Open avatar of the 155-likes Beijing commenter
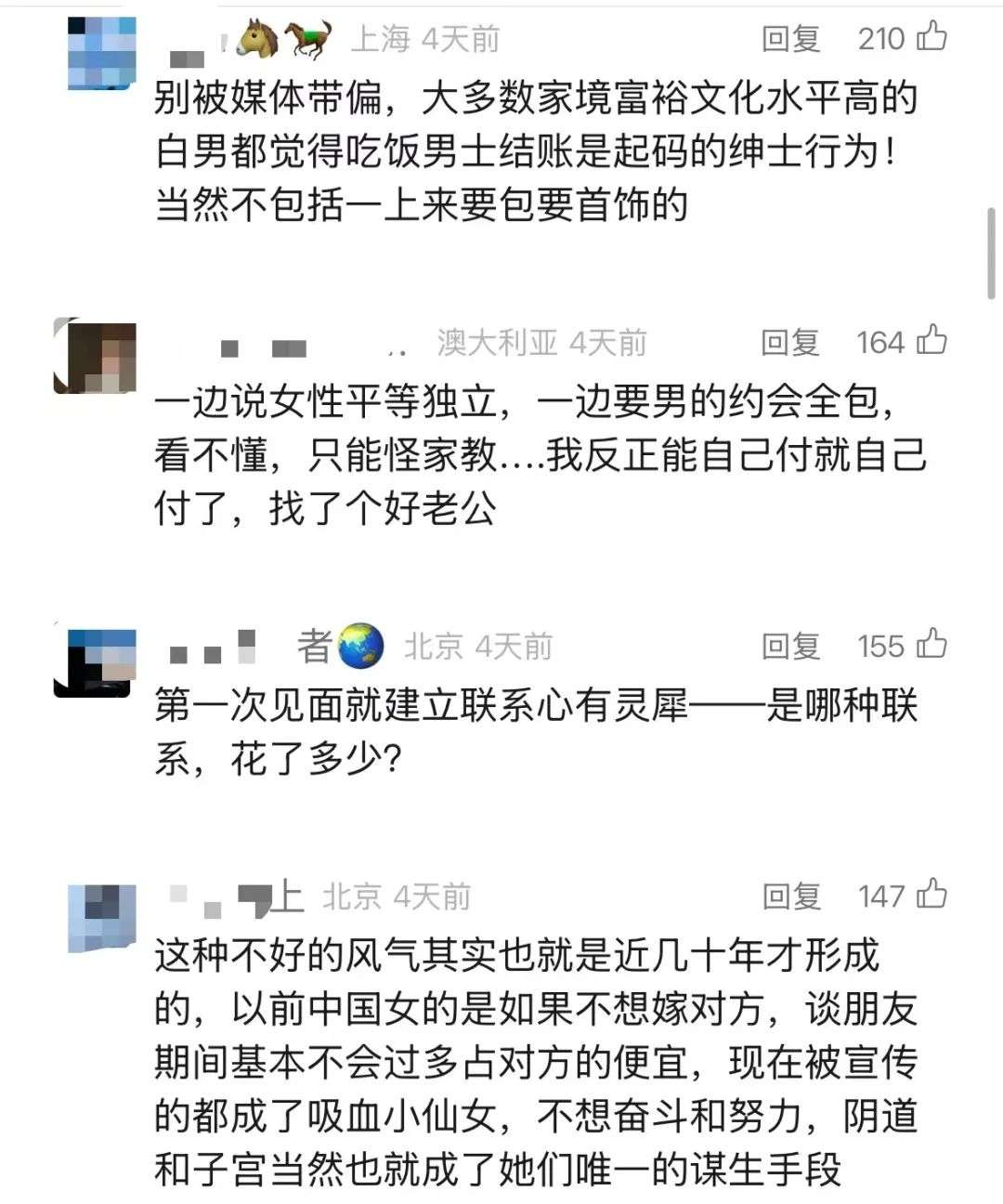This screenshot has width=1003, height=1204. coord(95,661)
